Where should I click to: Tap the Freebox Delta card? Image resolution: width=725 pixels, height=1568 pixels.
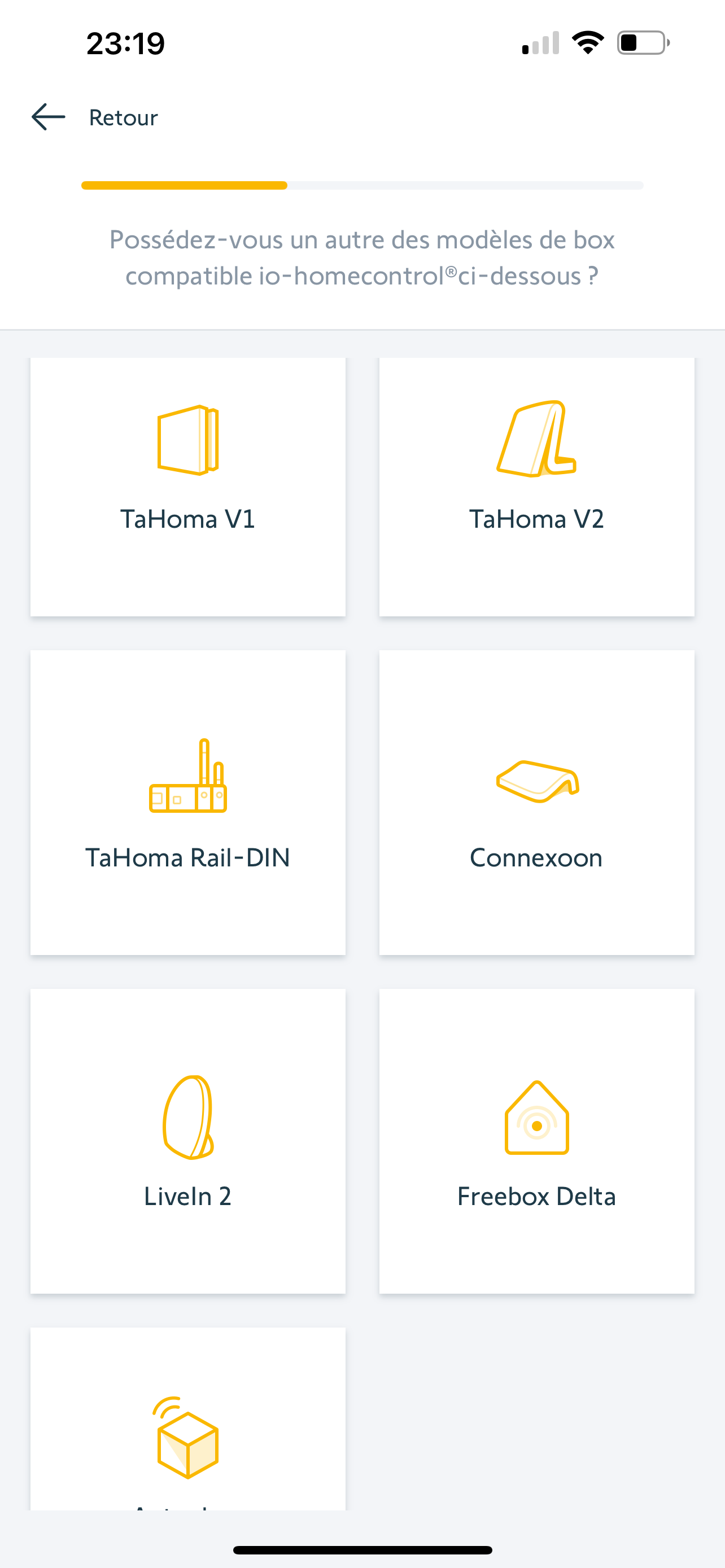(536, 1141)
